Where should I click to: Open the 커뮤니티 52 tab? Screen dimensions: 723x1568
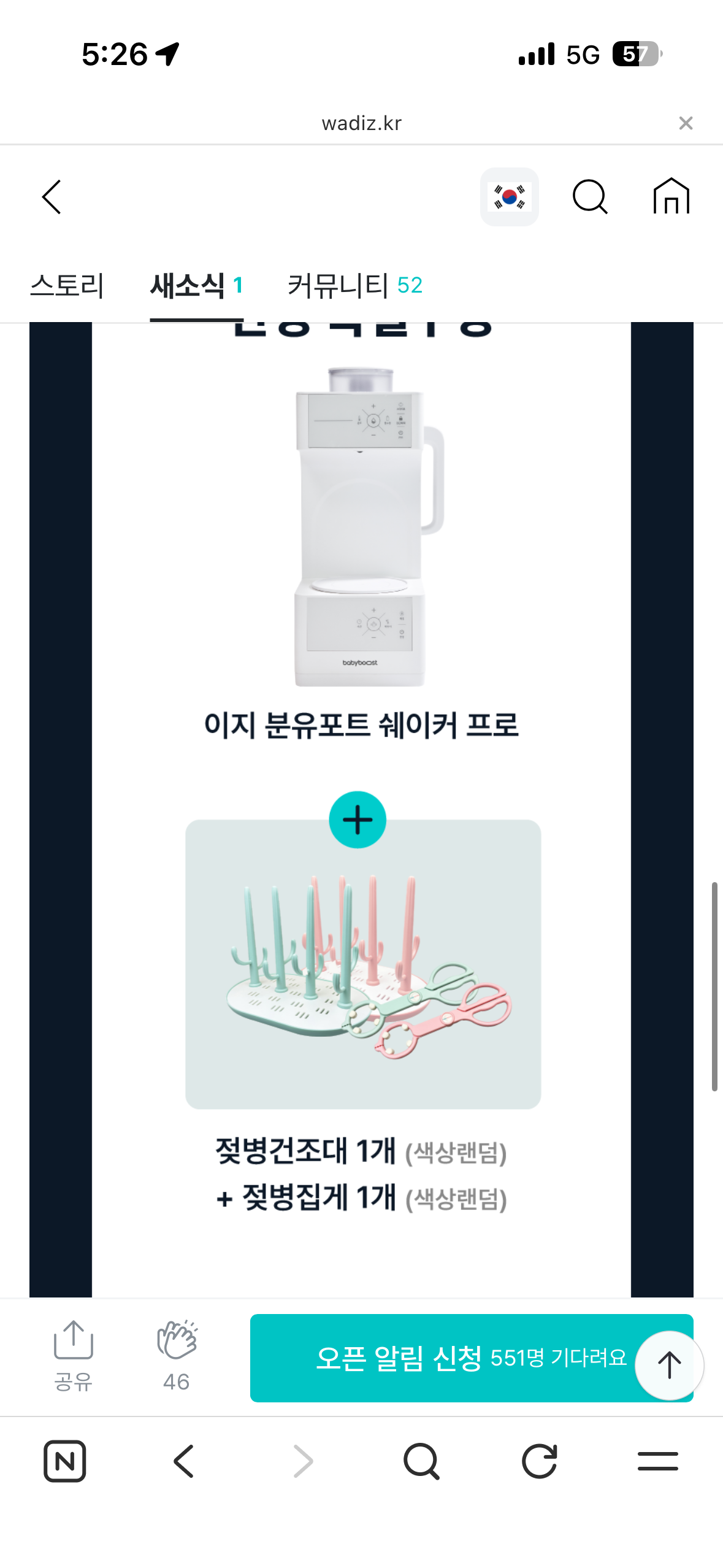353,285
